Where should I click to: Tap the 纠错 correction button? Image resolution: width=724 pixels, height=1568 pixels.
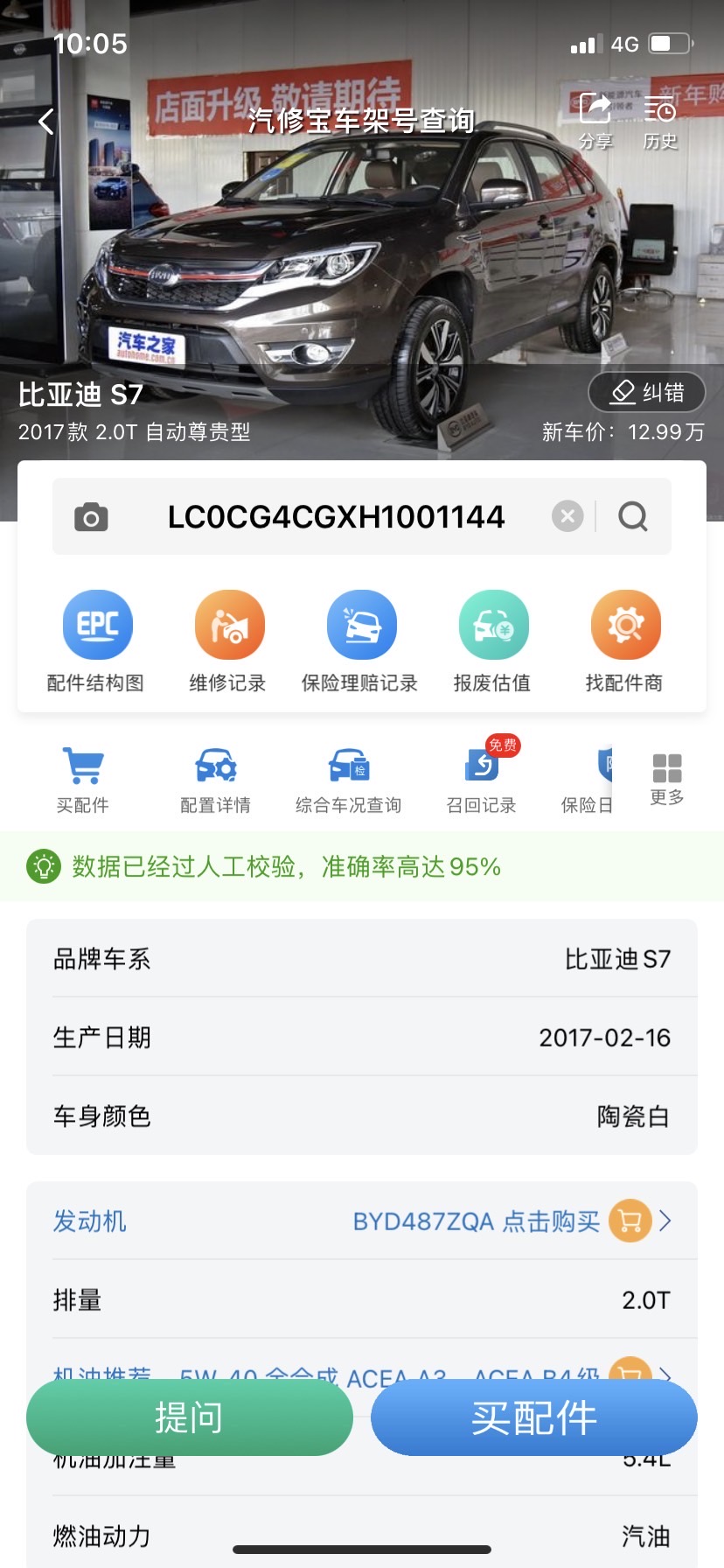pos(647,392)
